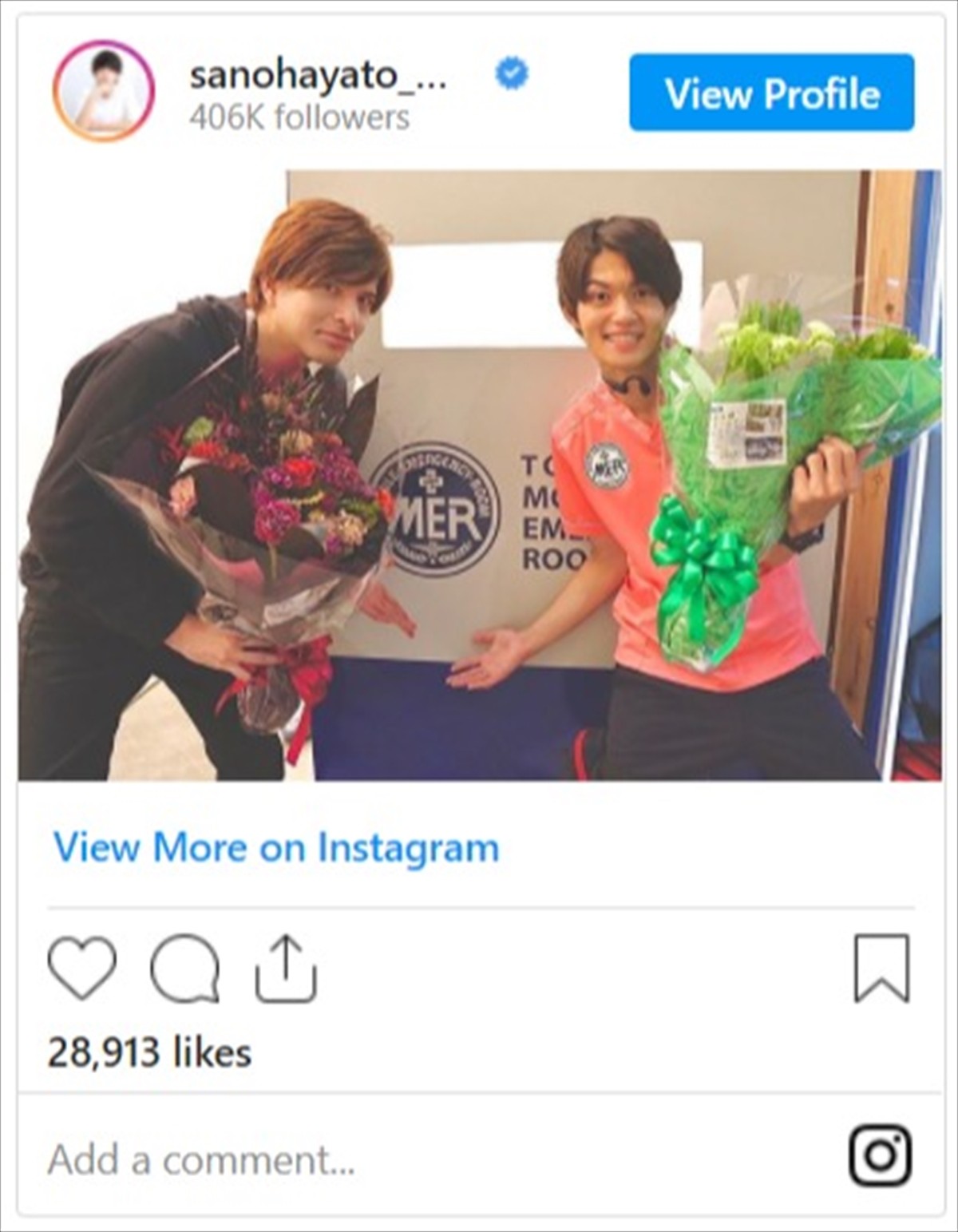Image resolution: width=958 pixels, height=1232 pixels.
Task: Tap the sanohayato profile avatar
Action: [x=104, y=91]
